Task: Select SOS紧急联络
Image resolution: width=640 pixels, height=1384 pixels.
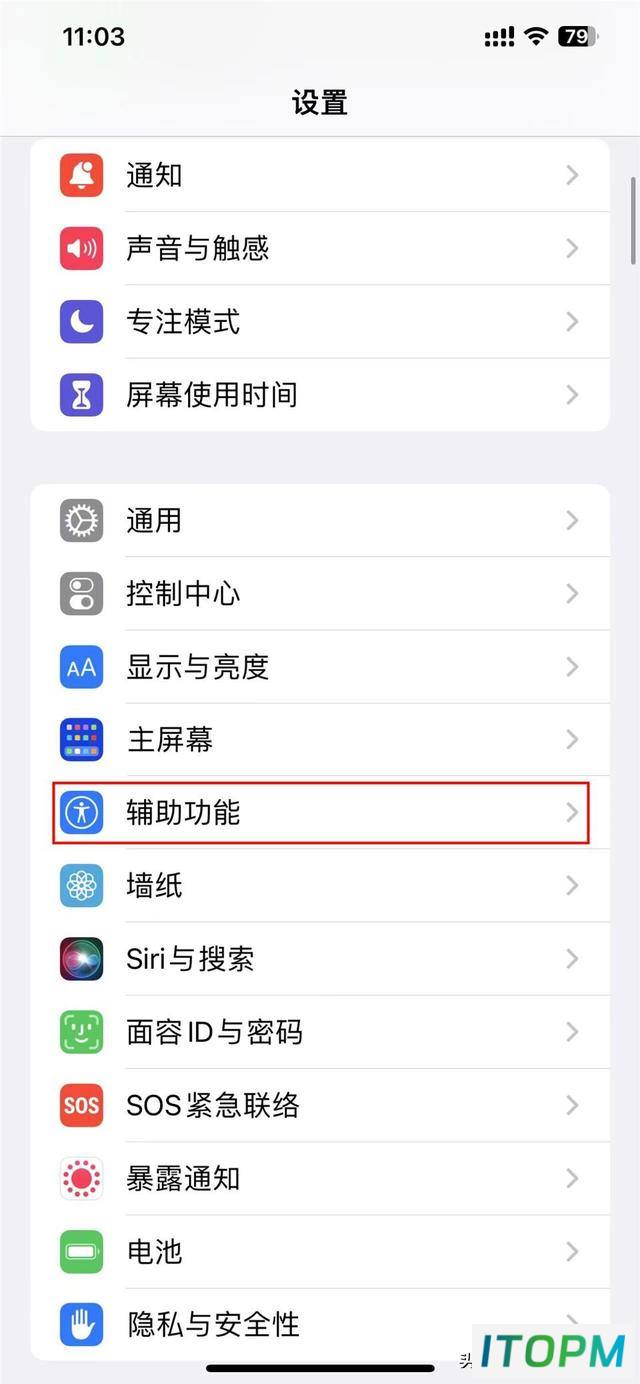Action: click(x=320, y=1104)
